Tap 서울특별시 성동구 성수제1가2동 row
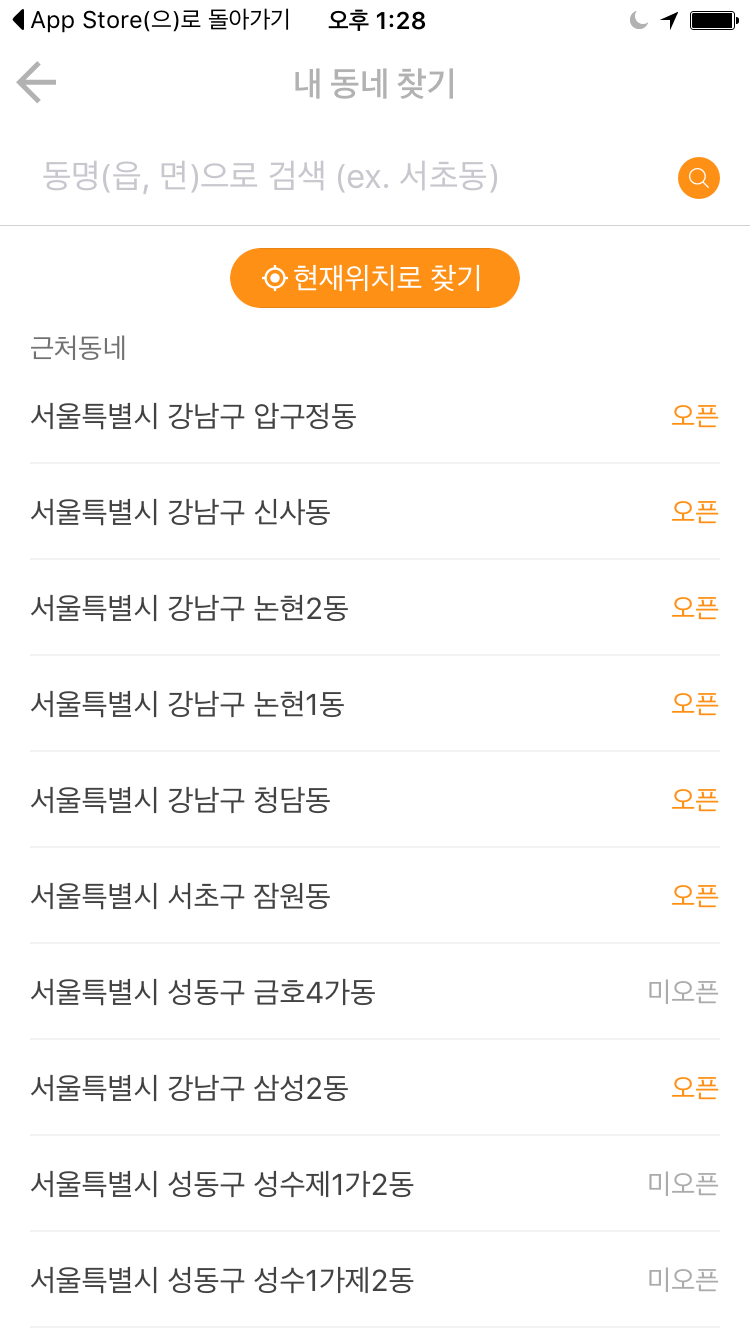Viewport: 750px width, 1334px height. (375, 1184)
